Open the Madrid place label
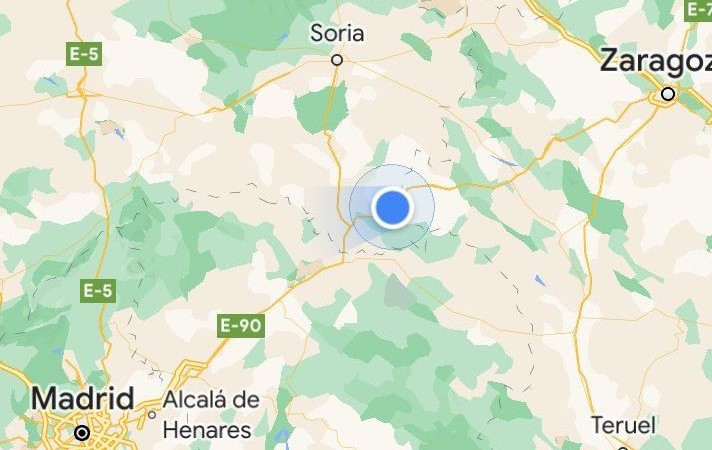The height and width of the screenshot is (450, 712). point(82,400)
